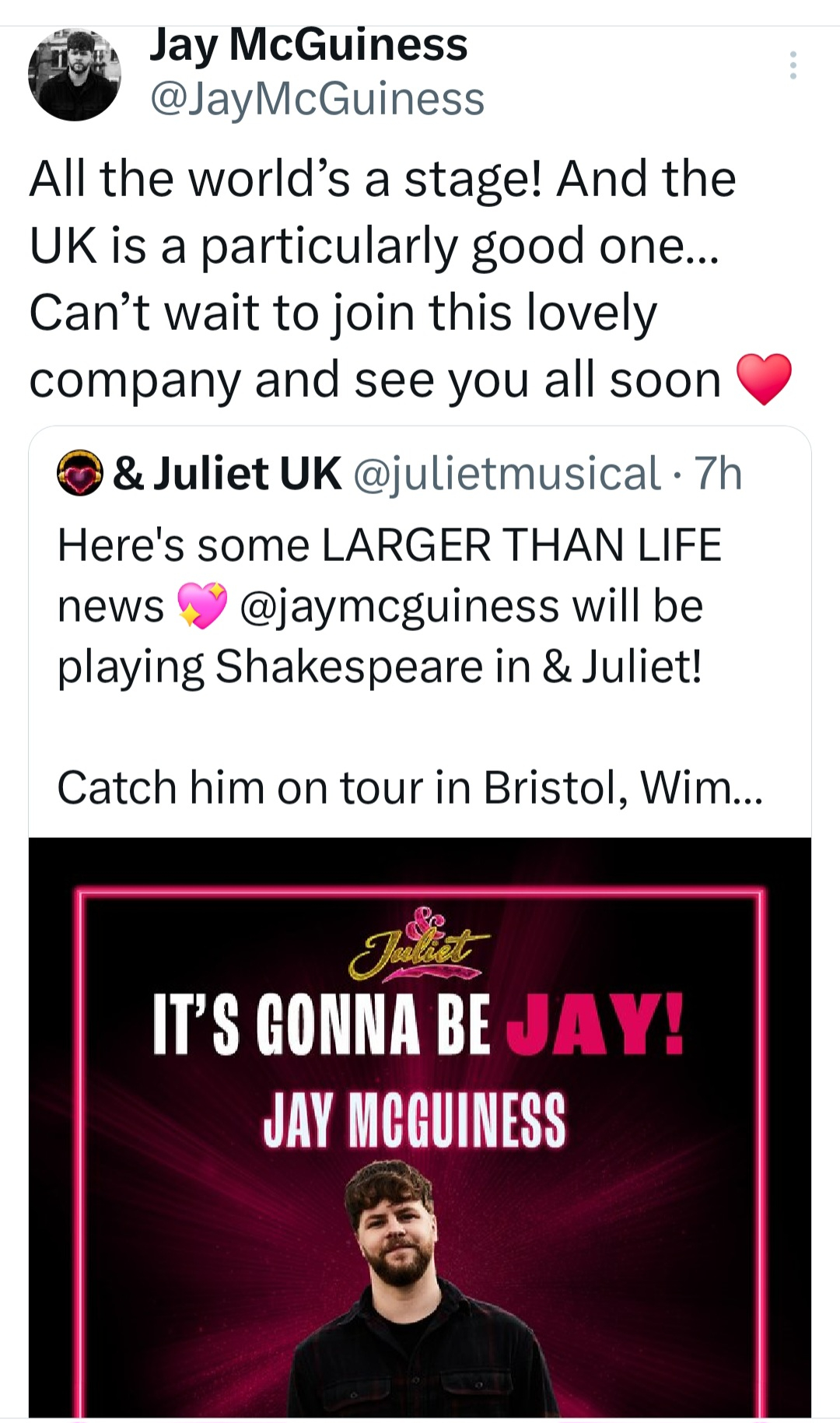Open the tweet's three-dot overflow menu
This screenshot has height=1423, width=840.
pos(793,65)
